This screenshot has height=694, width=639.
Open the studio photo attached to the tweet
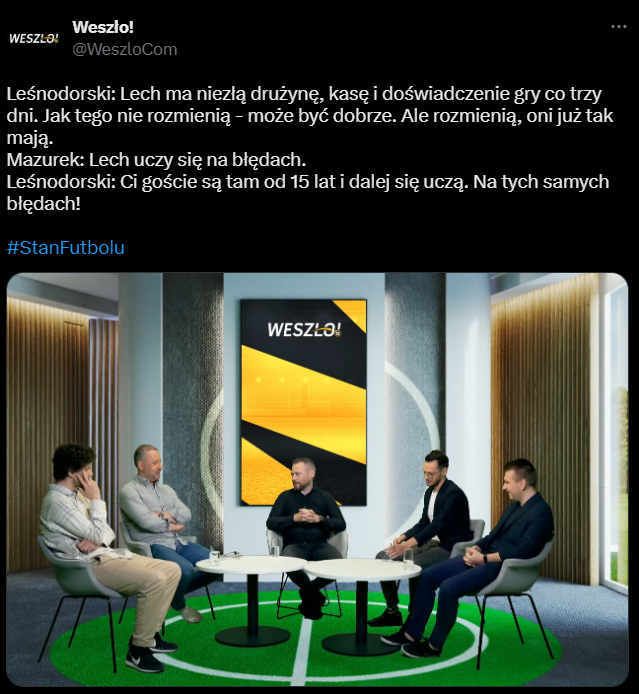click(318, 478)
